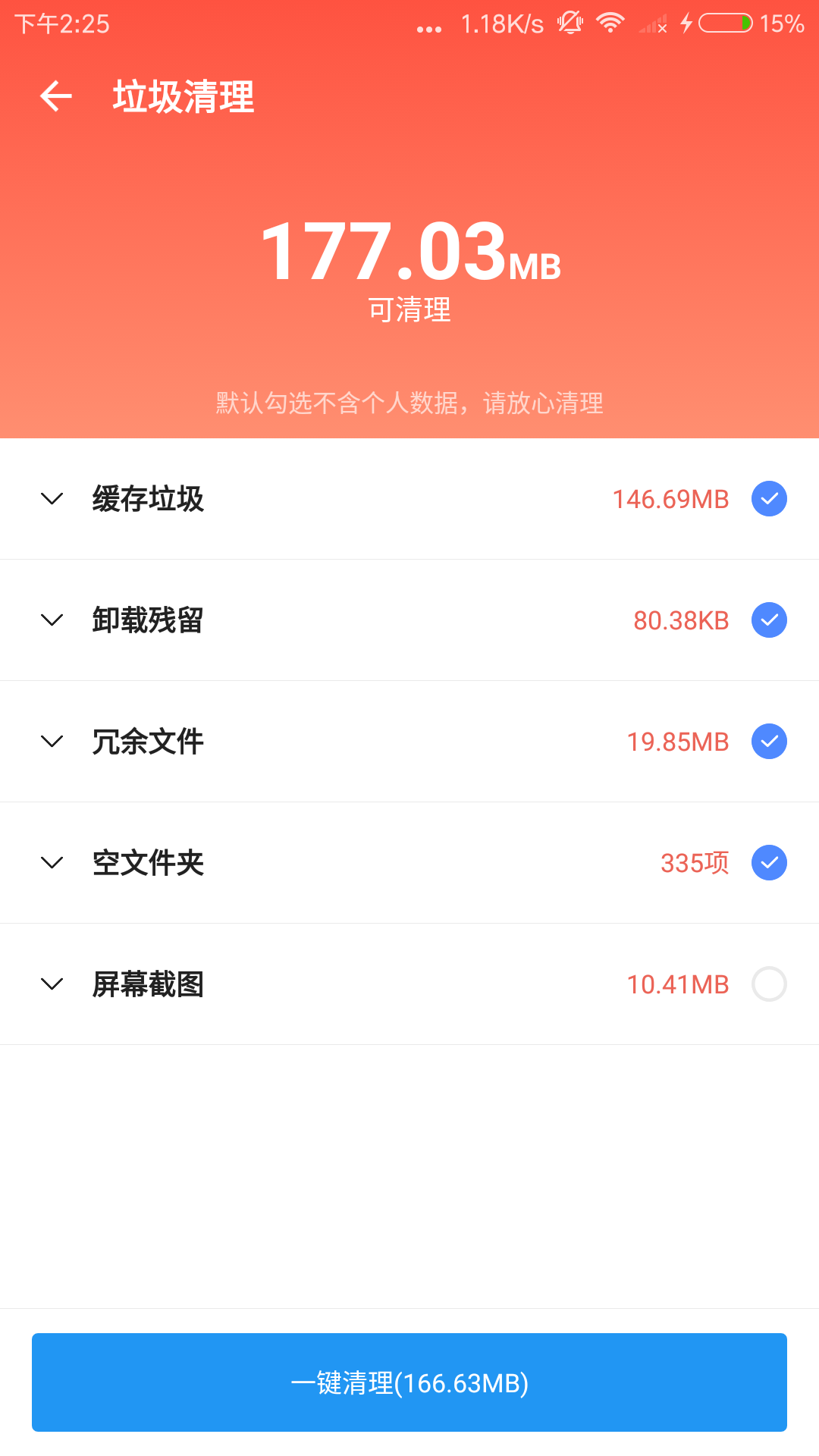Tap 一键清理(166.63MB) to clean junk
Image resolution: width=819 pixels, height=1456 pixels.
coord(409,1382)
